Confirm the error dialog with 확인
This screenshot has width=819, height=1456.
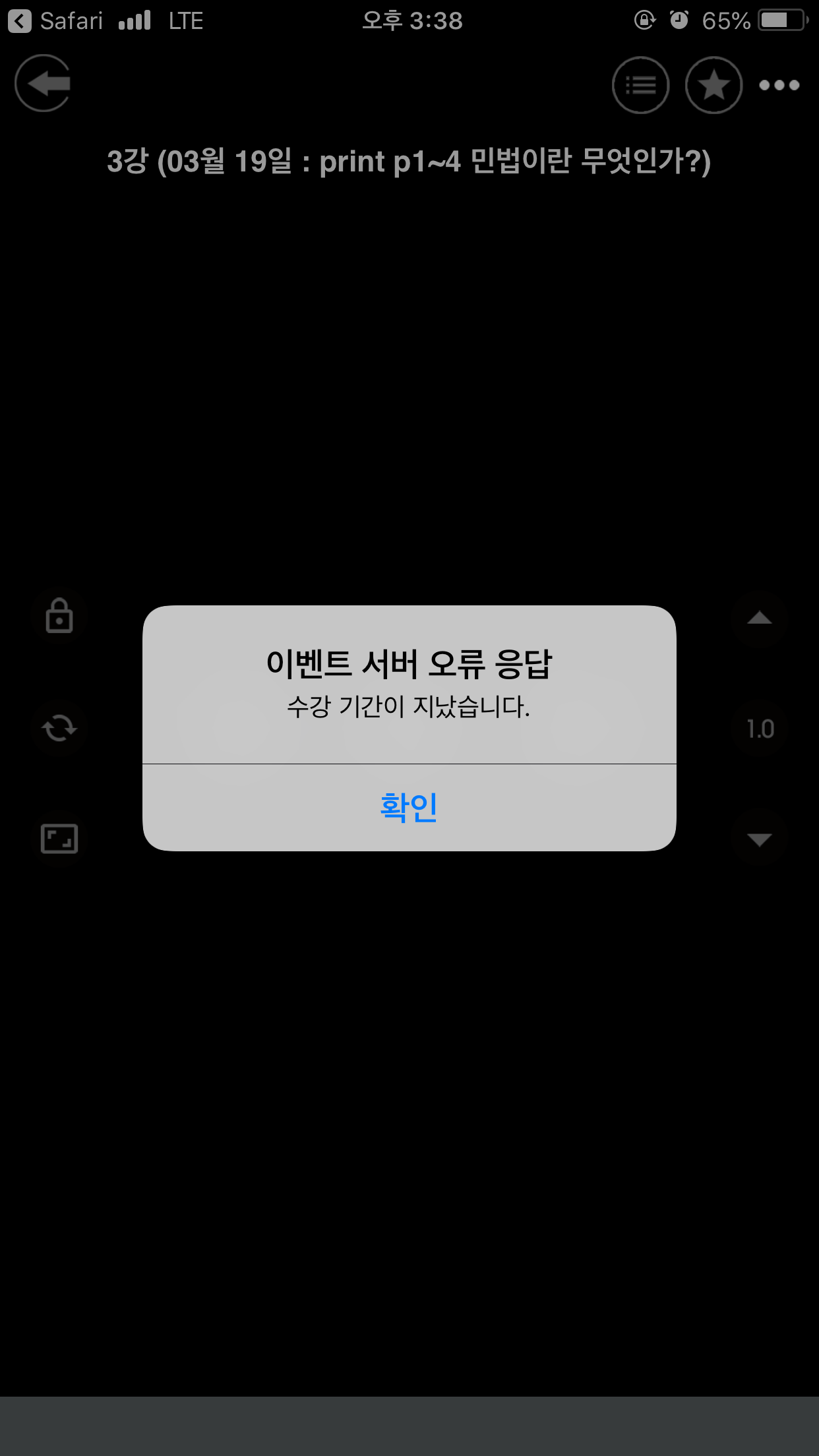409,808
